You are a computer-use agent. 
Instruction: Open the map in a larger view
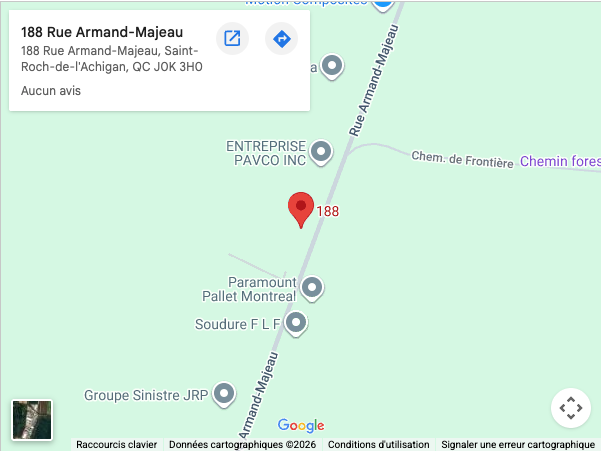232,39
